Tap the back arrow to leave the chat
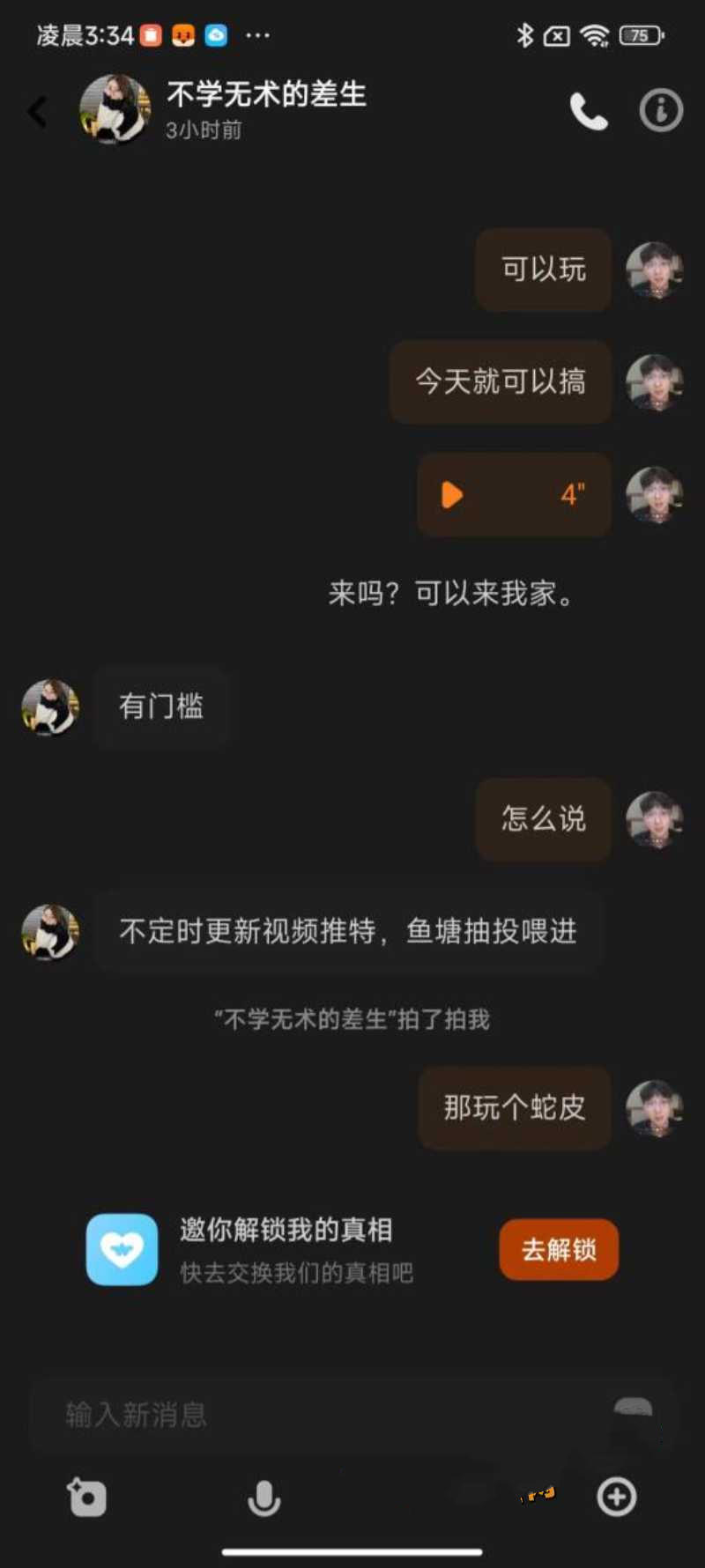 (x=36, y=112)
